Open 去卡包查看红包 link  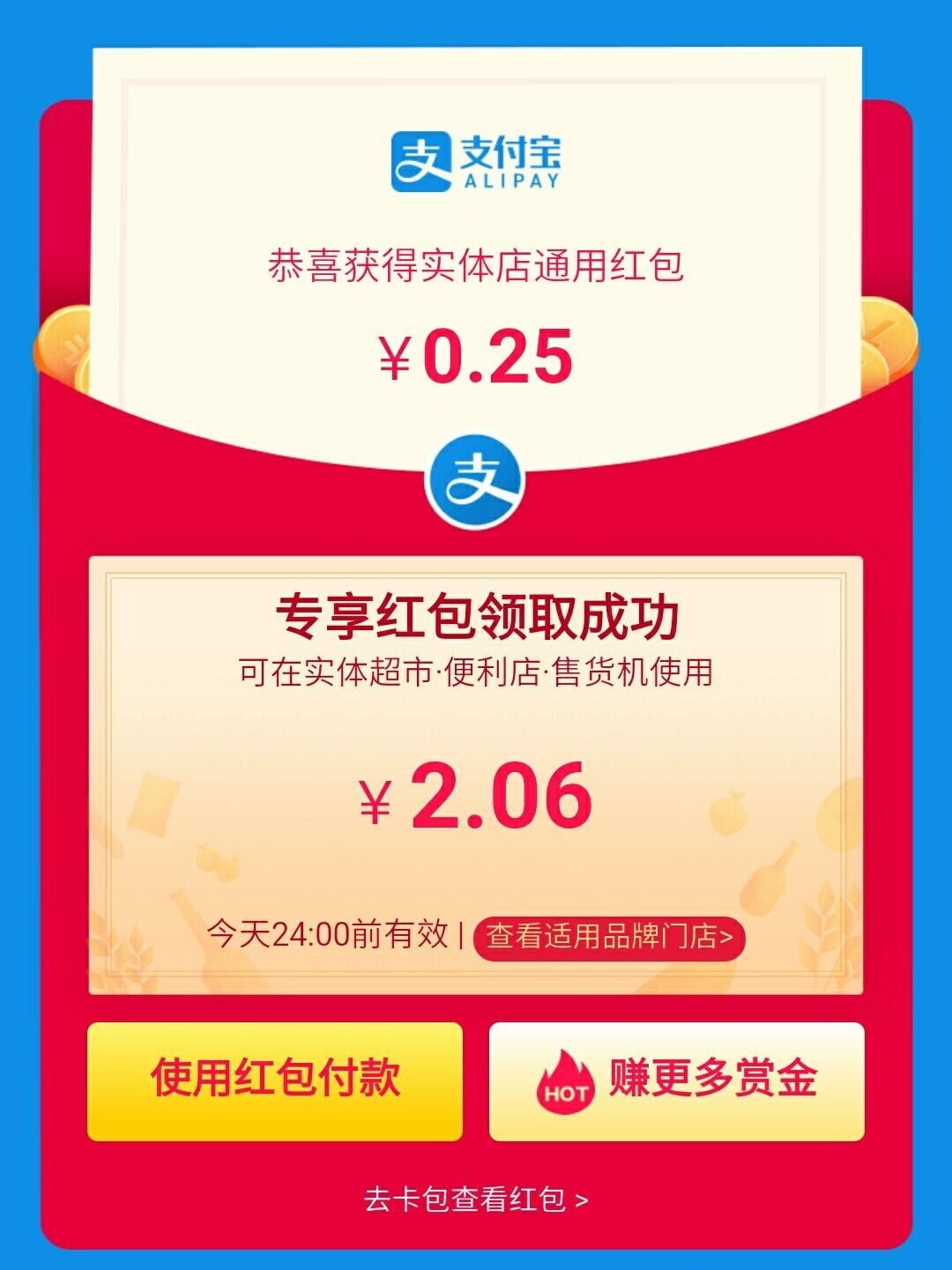pos(476,1199)
